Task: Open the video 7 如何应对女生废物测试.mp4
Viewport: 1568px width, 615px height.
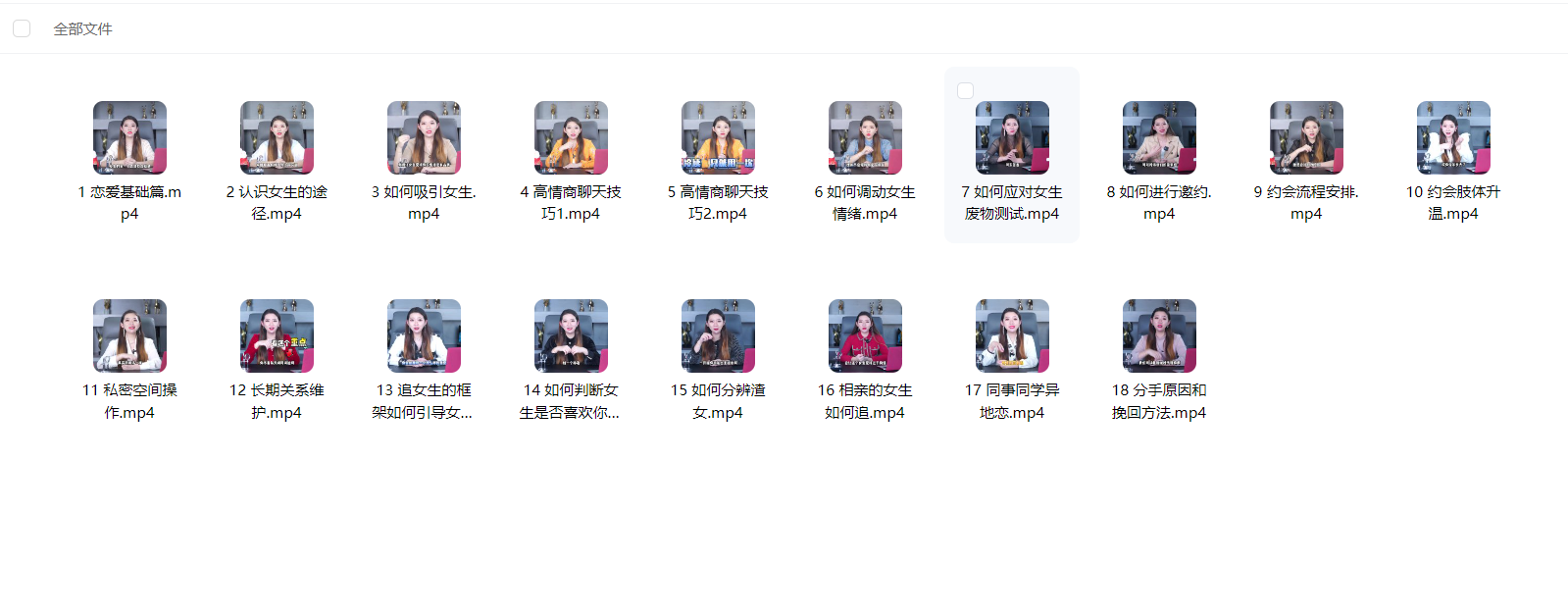Action: [1012, 138]
